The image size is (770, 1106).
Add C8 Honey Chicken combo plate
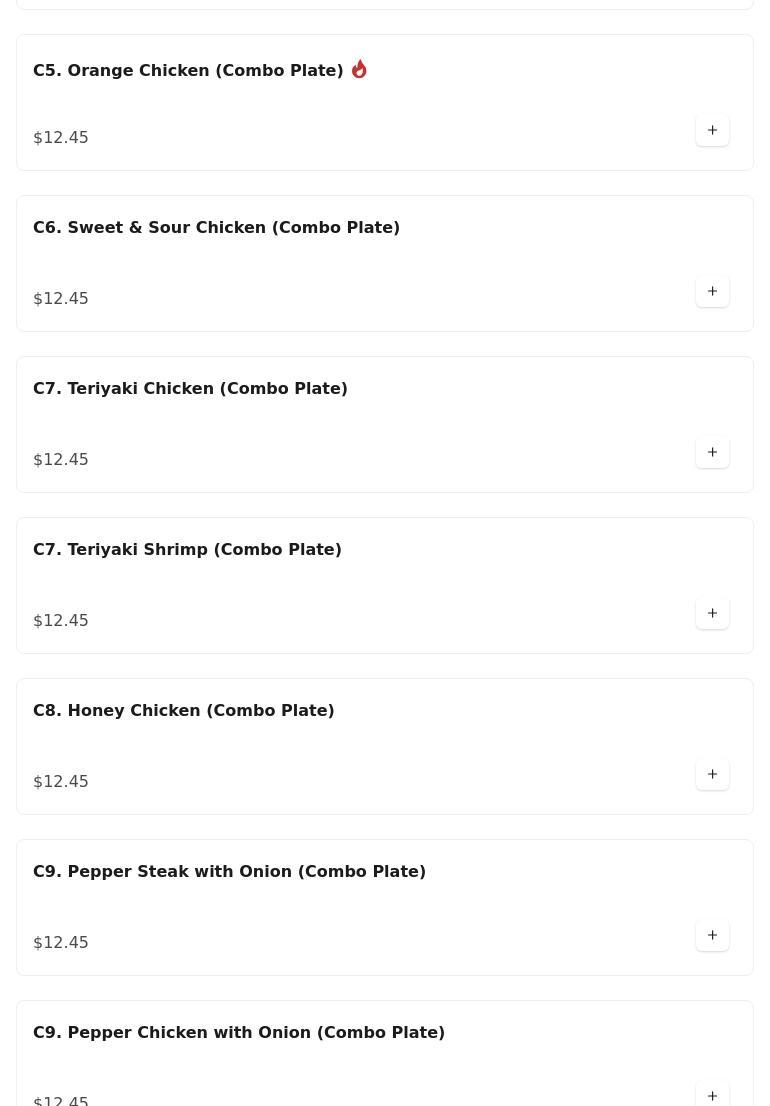712,775
